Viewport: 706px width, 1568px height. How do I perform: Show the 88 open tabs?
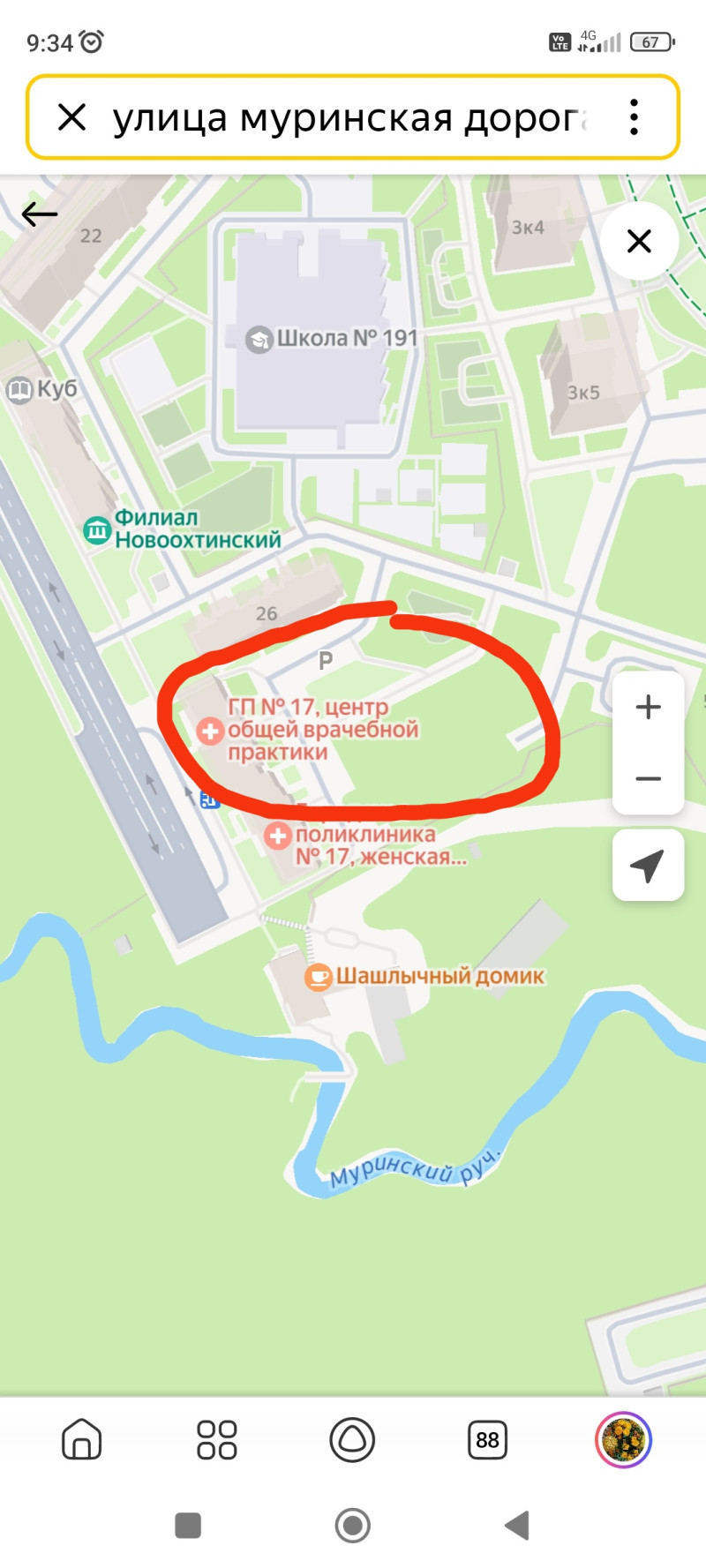click(x=487, y=1439)
